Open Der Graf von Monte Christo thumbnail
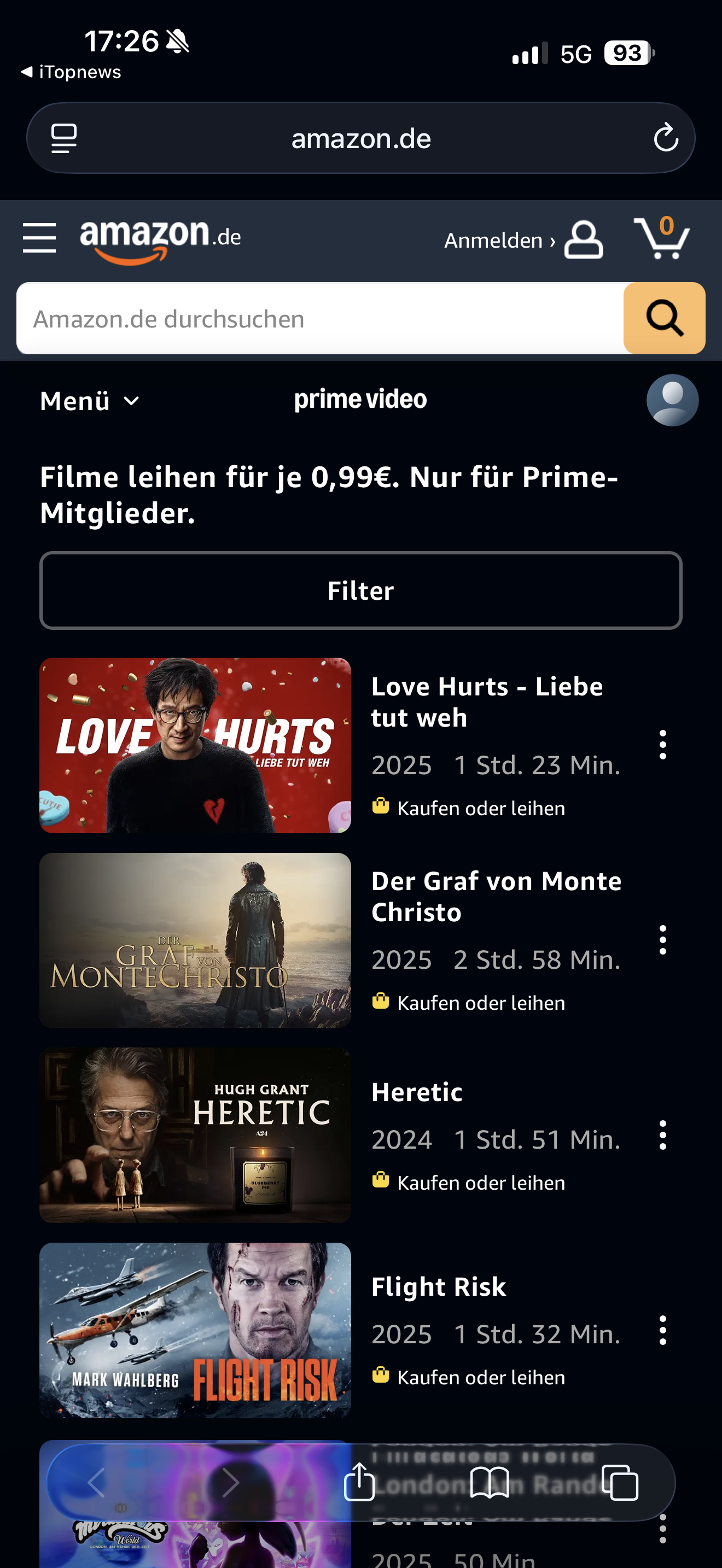This screenshot has width=722, height=1568. pos(195,940)
